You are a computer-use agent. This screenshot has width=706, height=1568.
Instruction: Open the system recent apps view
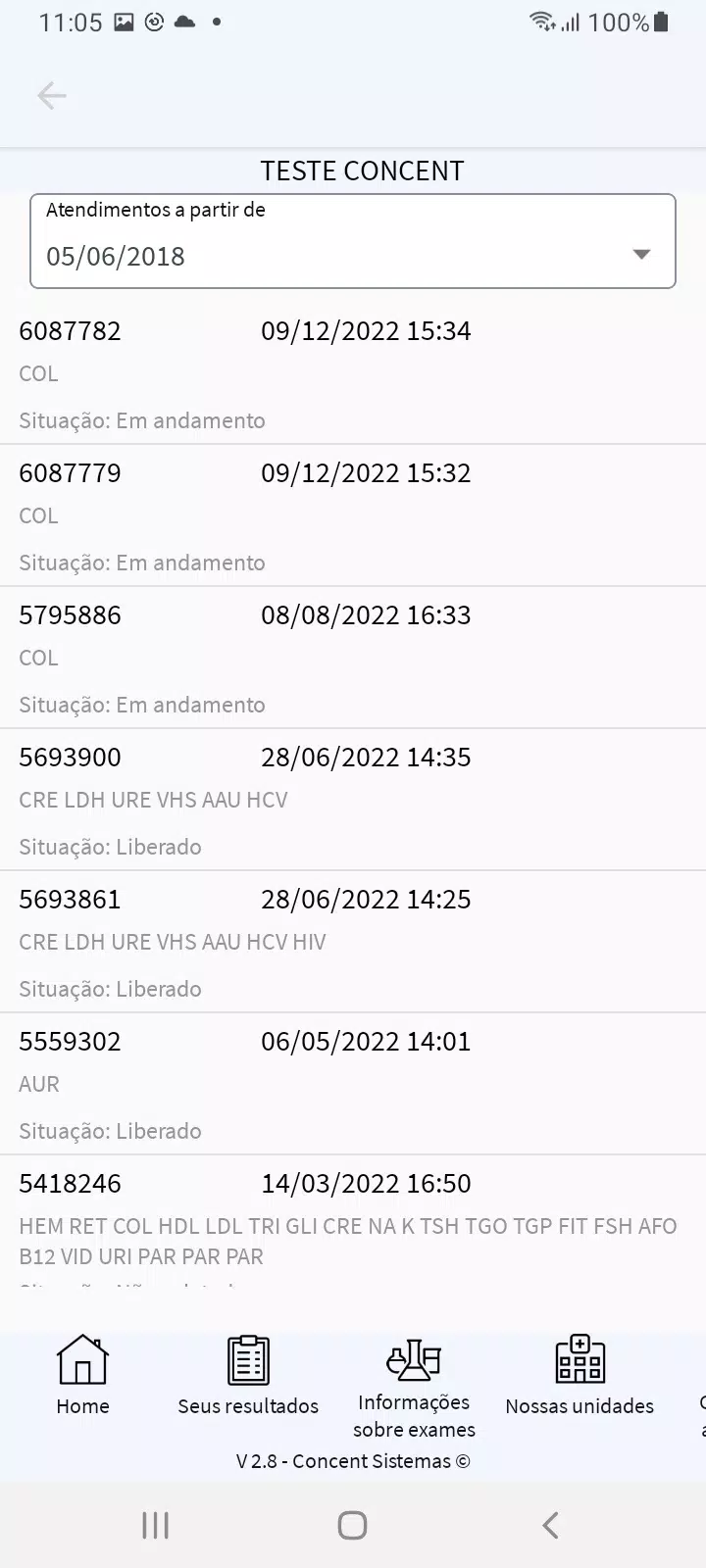point(155,1525)
